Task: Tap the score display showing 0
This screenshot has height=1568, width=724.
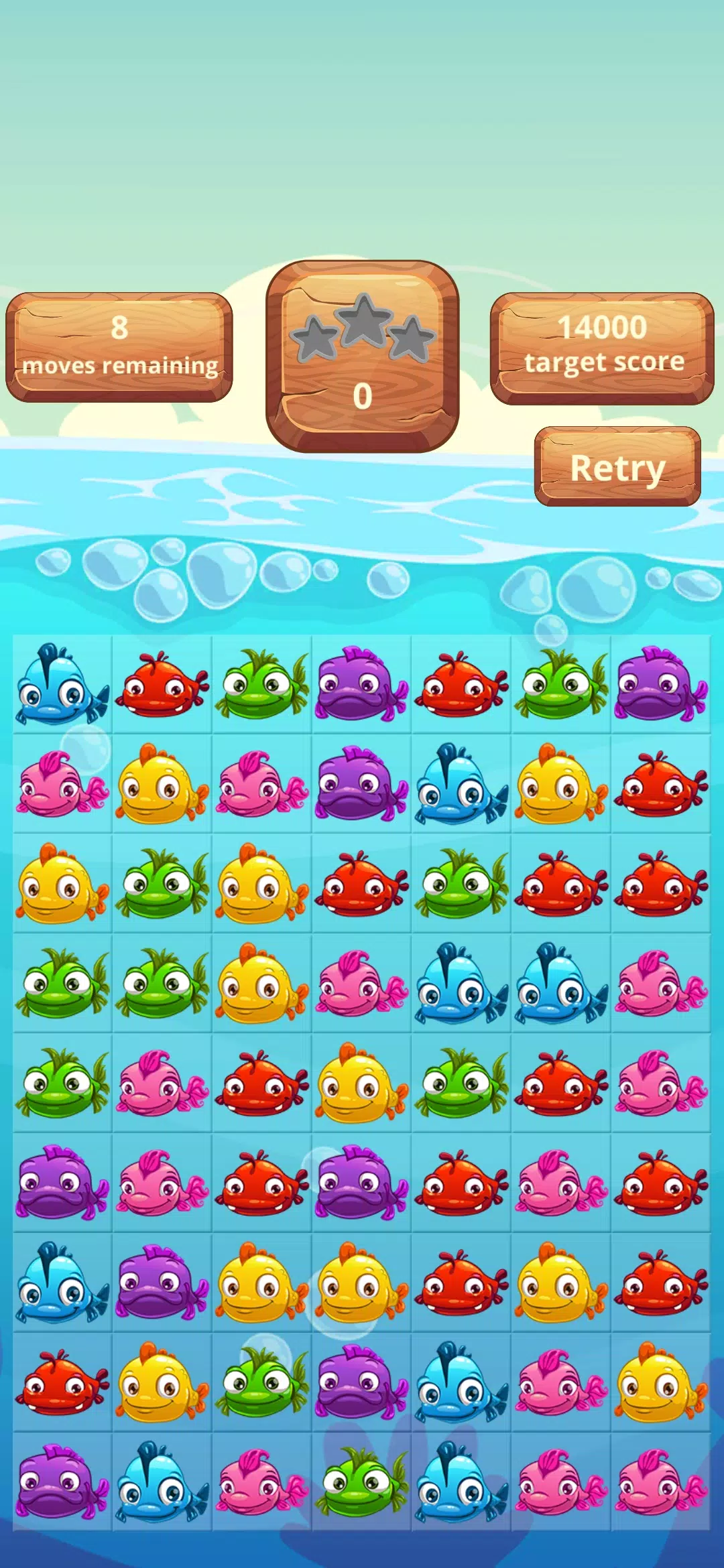Action: [362, 395]
